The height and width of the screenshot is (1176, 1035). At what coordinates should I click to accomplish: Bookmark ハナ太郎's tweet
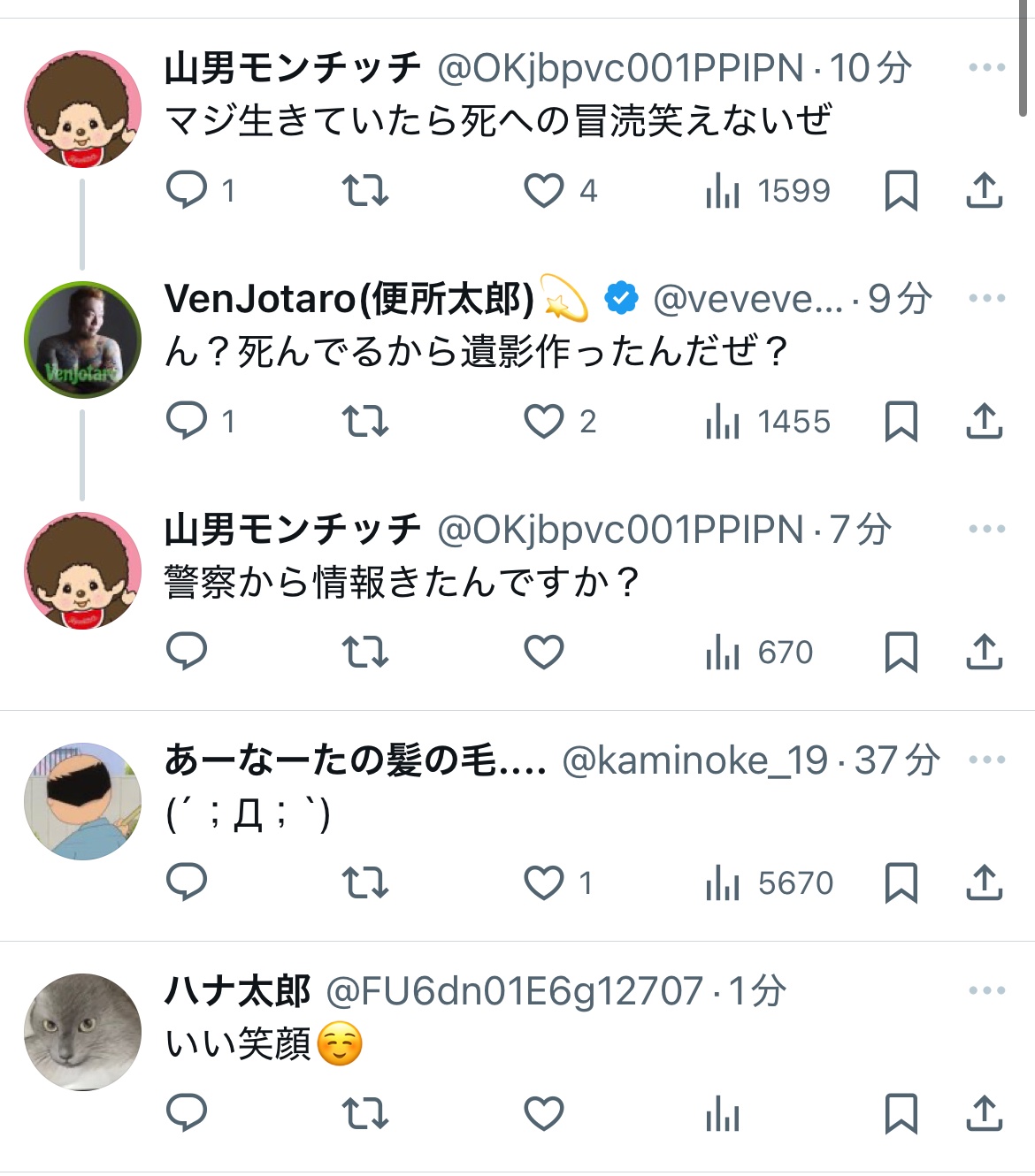(x=901, y=1113)
